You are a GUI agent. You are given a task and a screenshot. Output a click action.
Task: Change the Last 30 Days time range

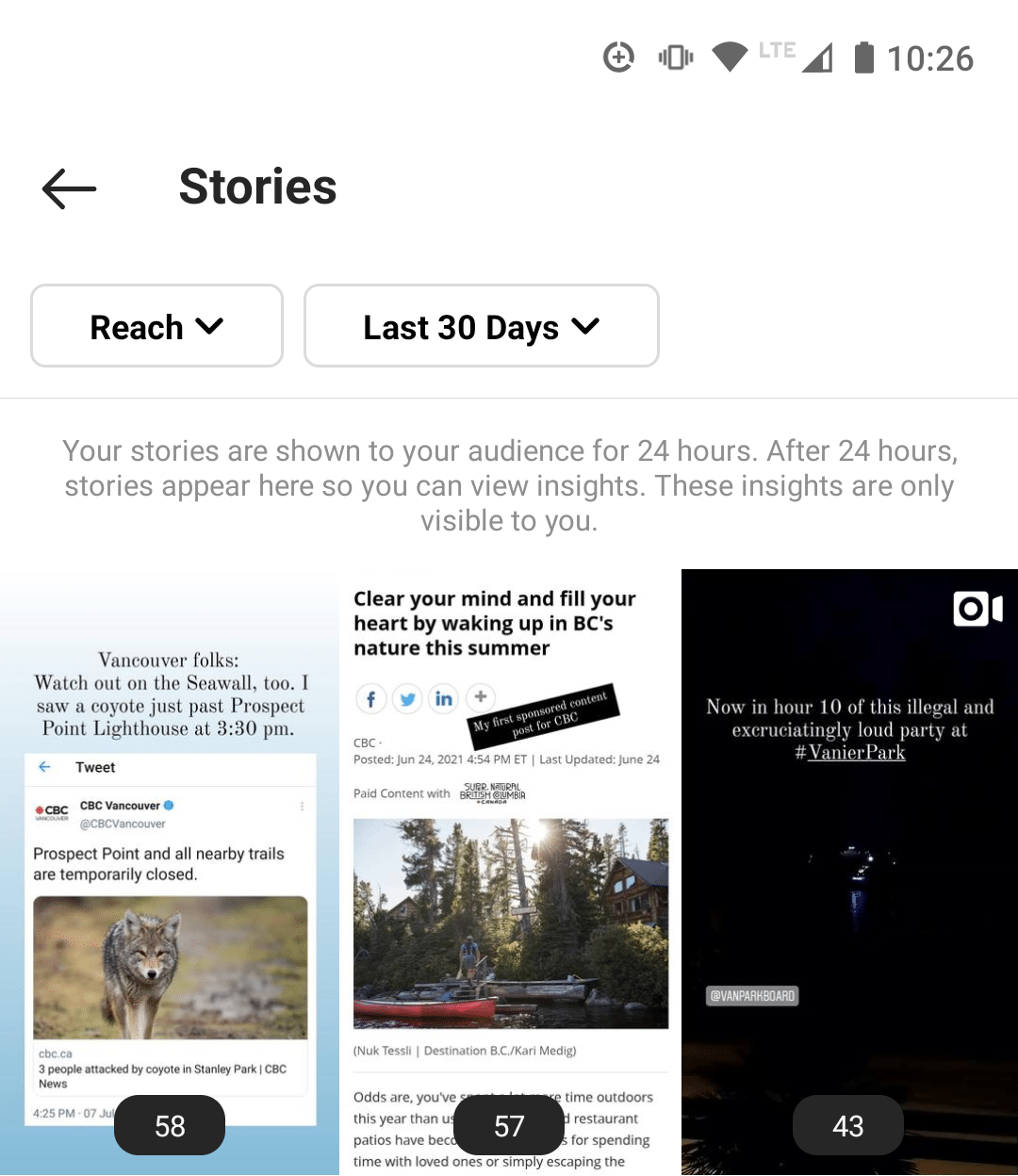[481, 326]
